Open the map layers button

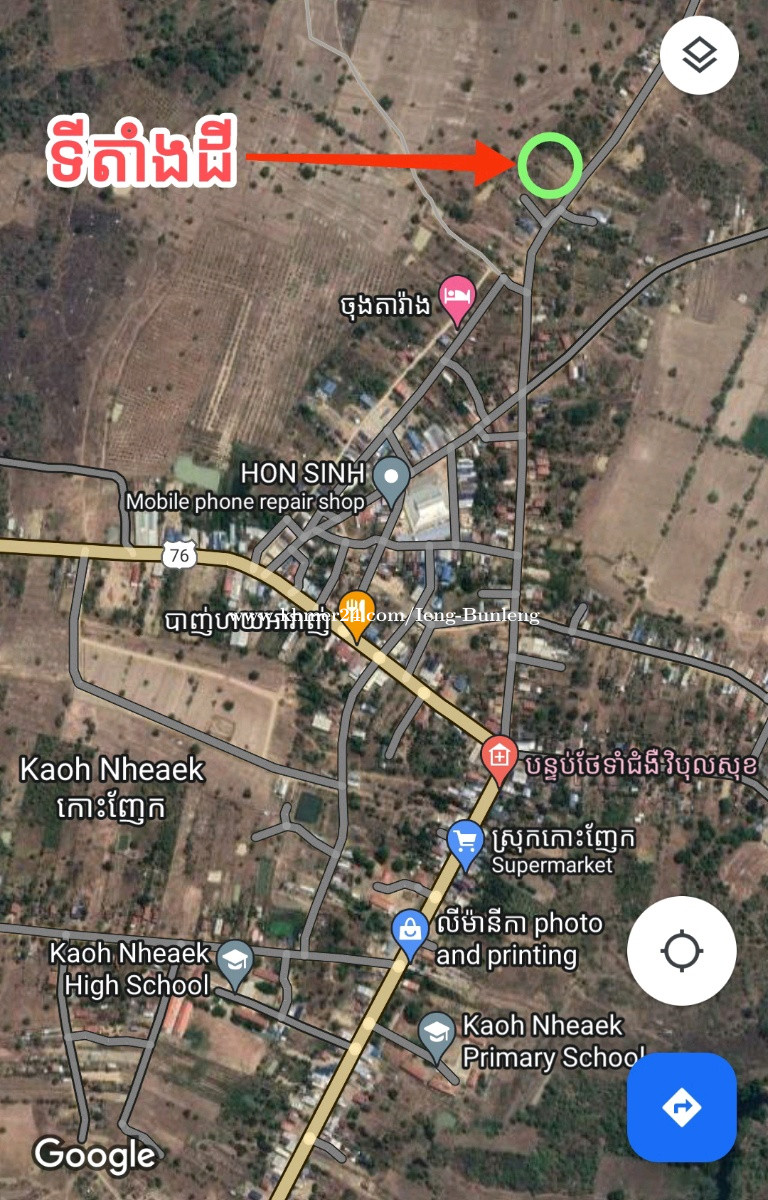pos(699,55)
